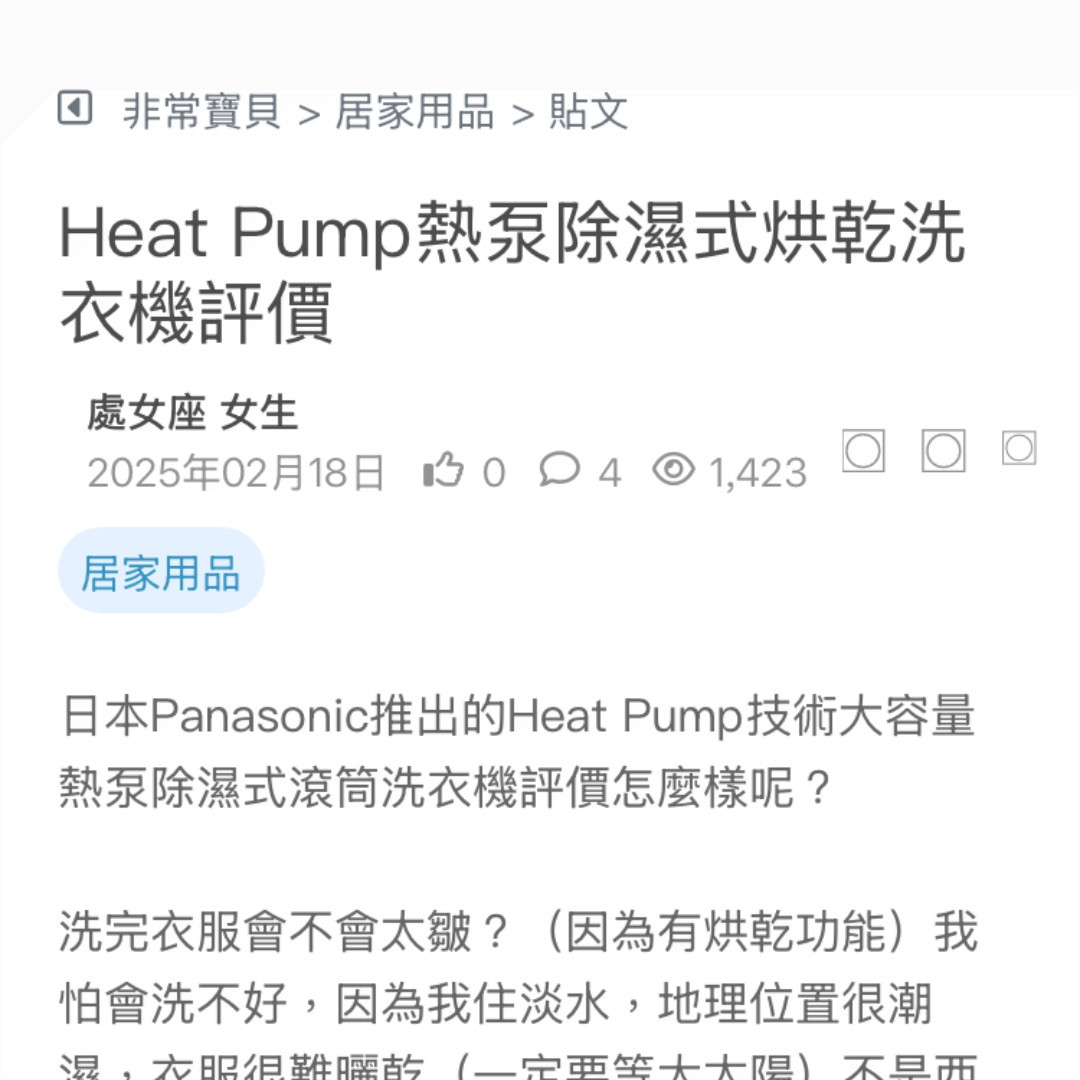Open the 非常寶貝 breadcrumb link
The height and width of the screenshot is (1080, 1080).
coord(202,111)
